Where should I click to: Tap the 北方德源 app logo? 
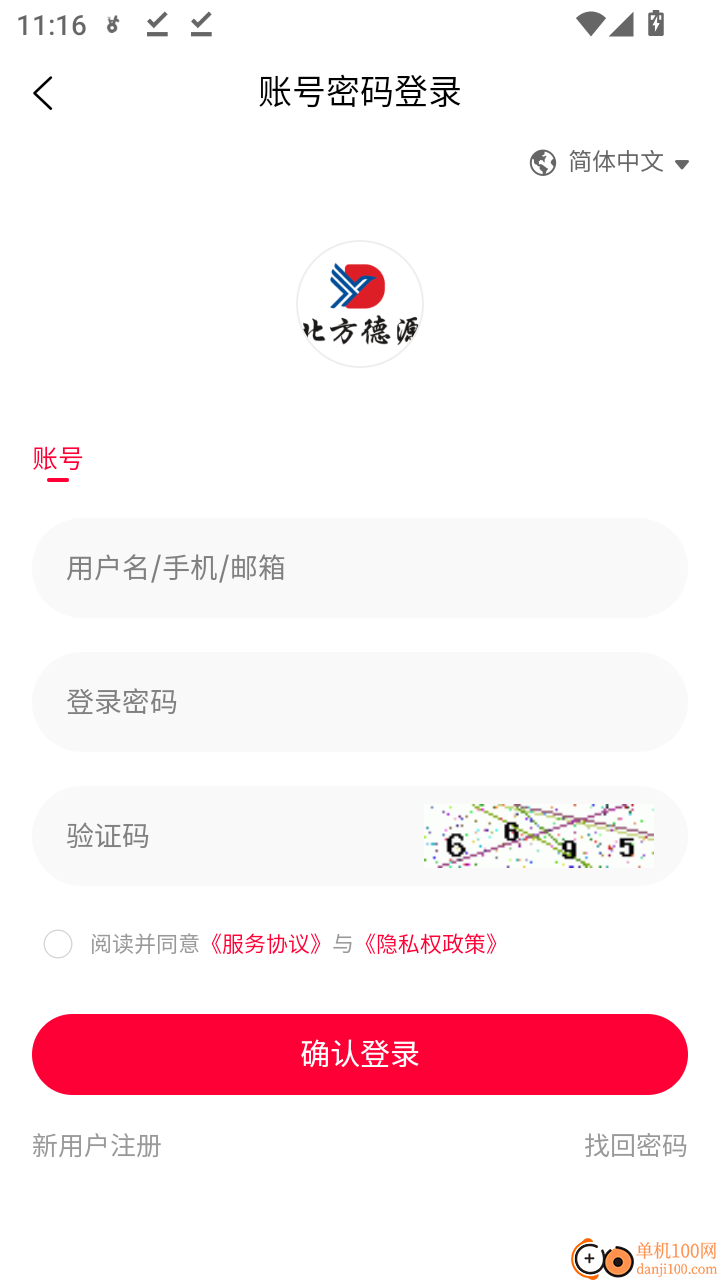coord(360,304)
